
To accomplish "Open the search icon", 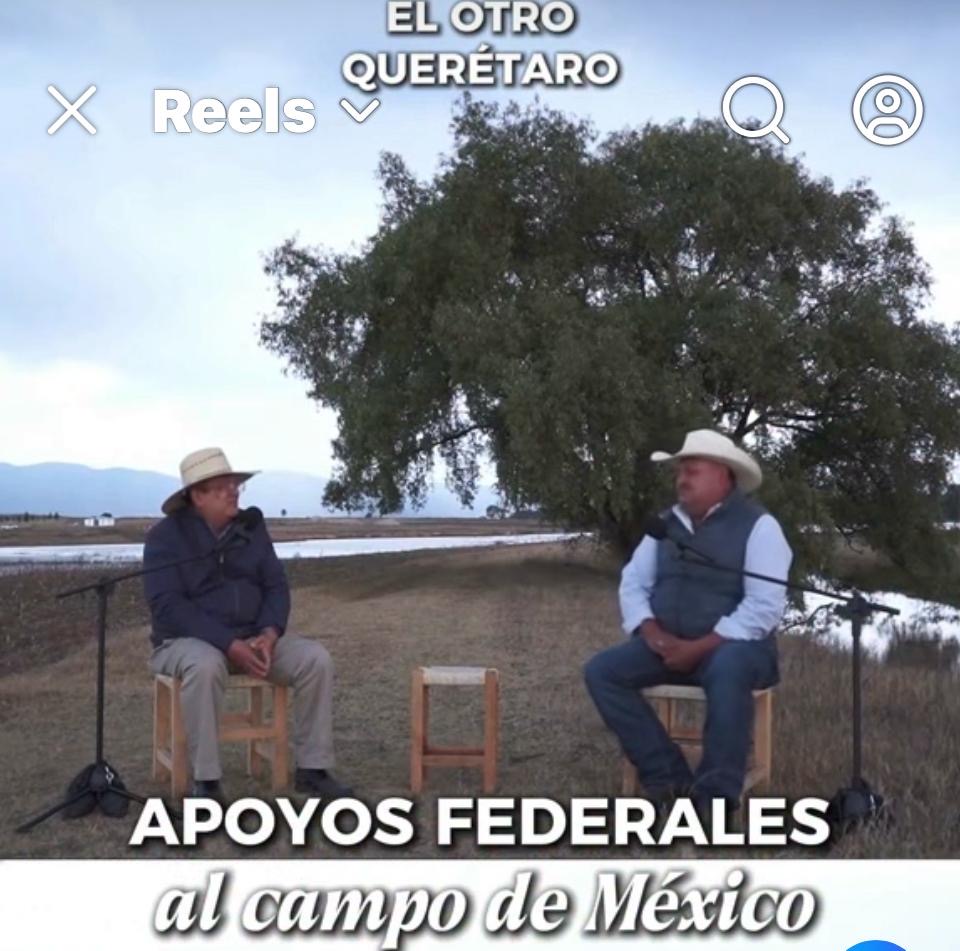I will 757,110.
